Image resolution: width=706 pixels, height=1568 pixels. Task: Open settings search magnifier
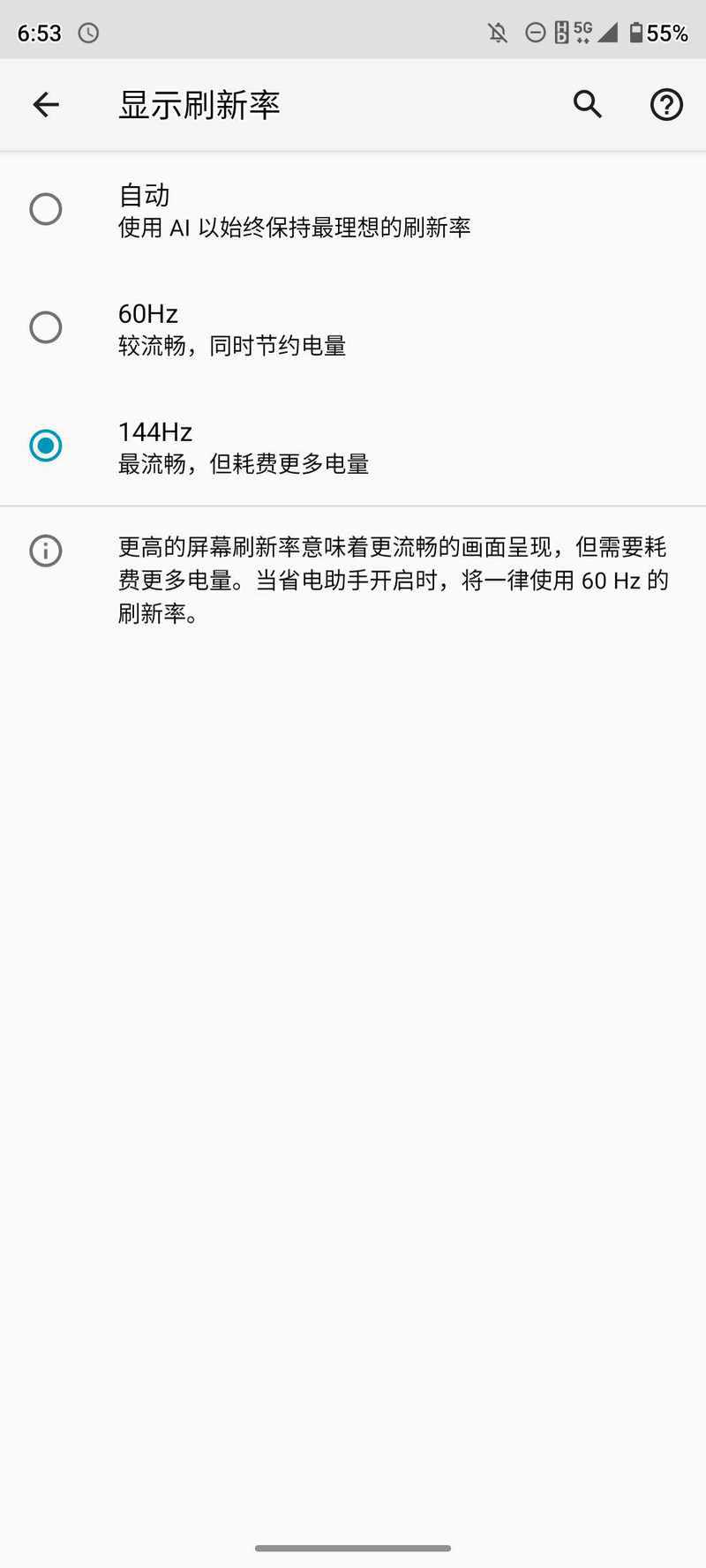point(588,104)
